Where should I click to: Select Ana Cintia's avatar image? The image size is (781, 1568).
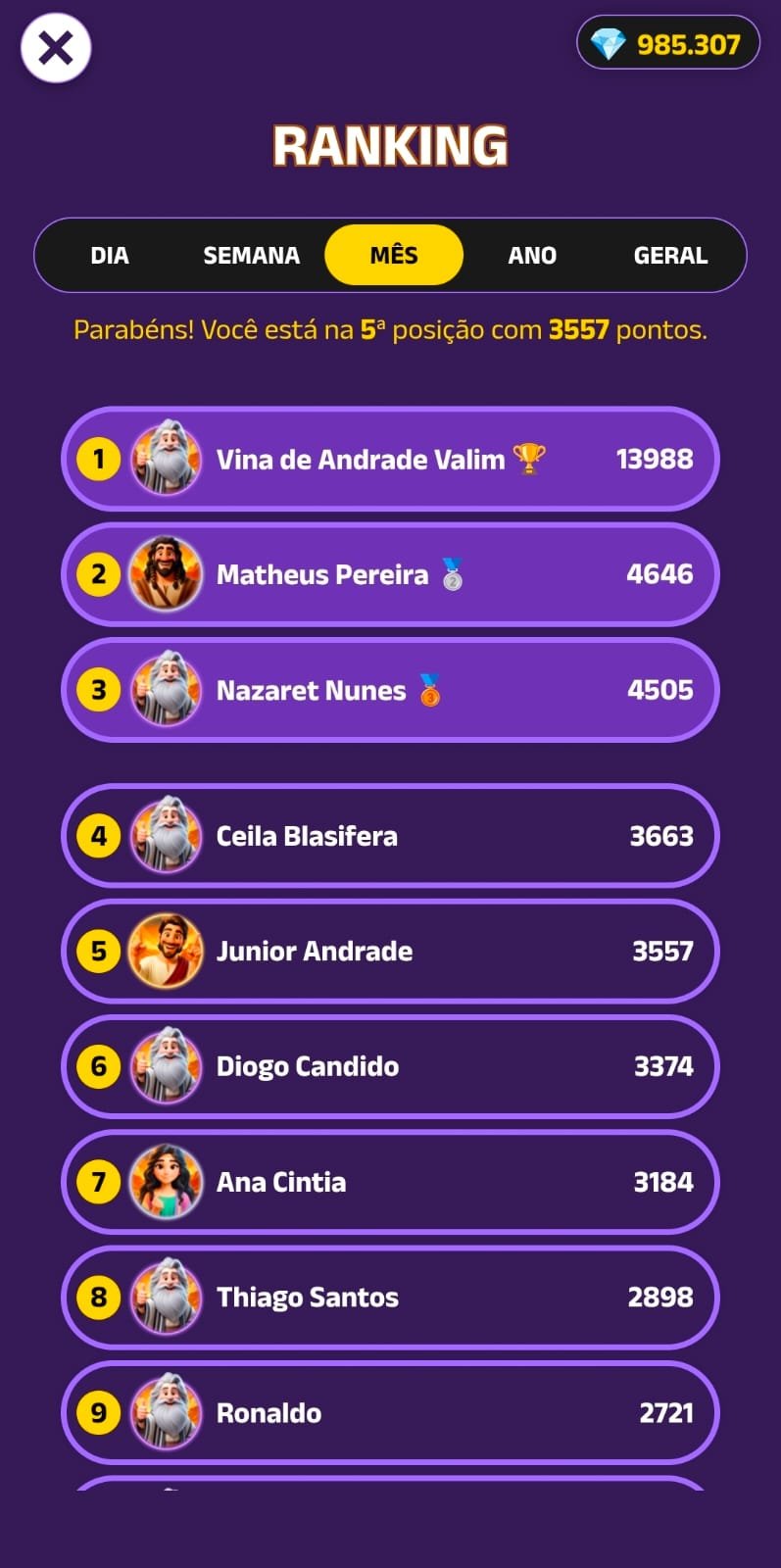pos(165,1182)
